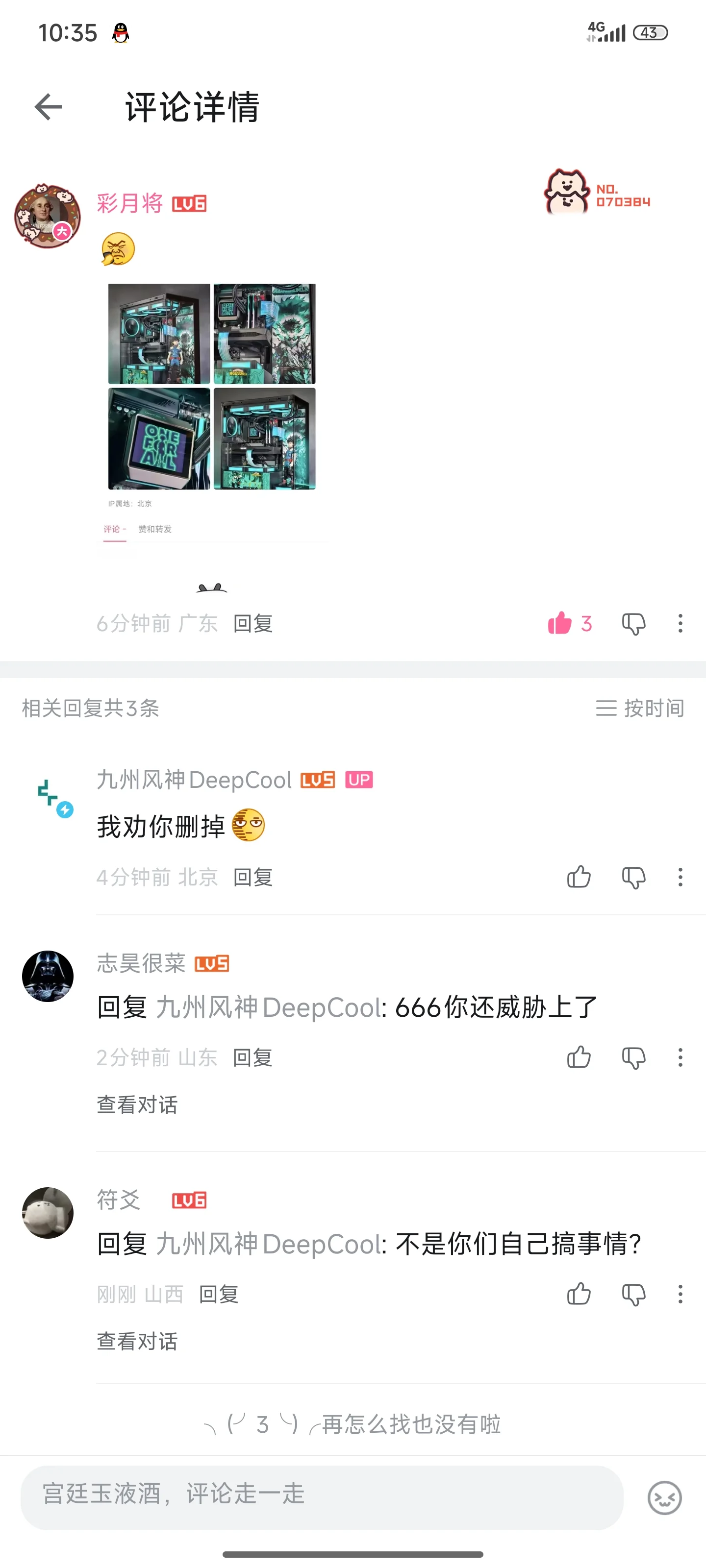The image size is (706, 1568).
Task: Open 彩月将's profile avatar
Action: [x=48, y=216]
